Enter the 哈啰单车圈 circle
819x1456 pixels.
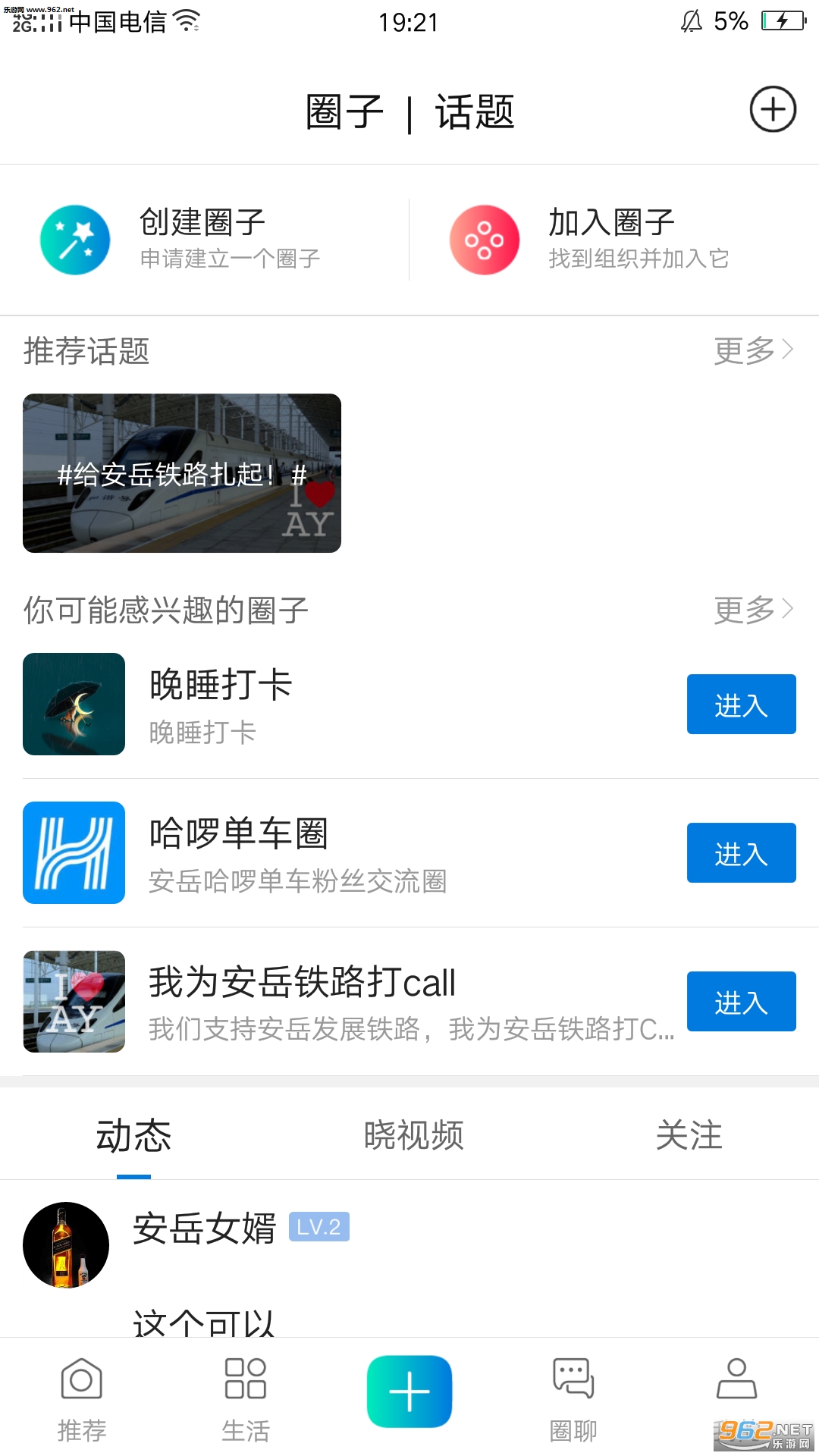coord(741,852)
